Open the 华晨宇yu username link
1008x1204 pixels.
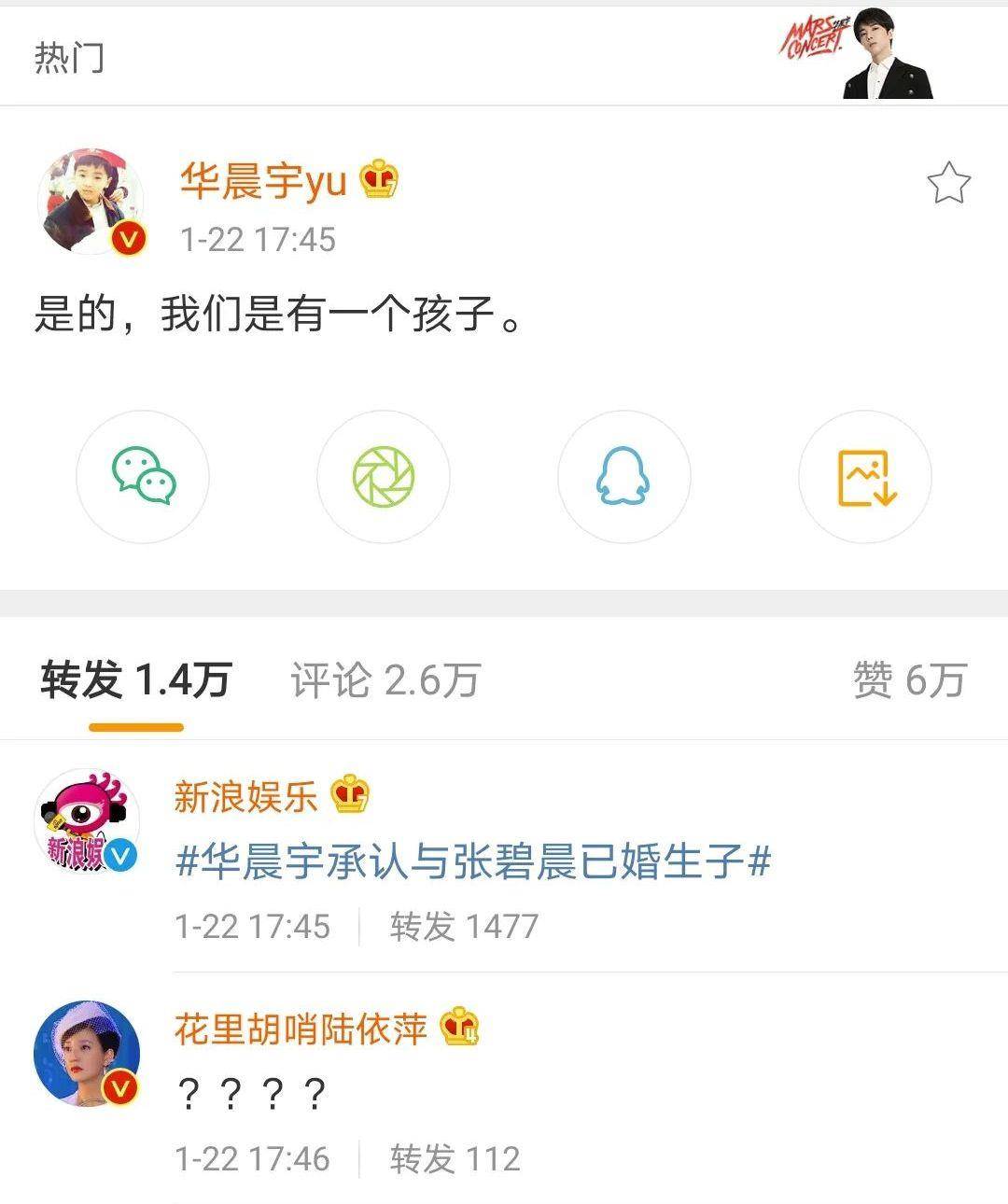pos(263,179)
